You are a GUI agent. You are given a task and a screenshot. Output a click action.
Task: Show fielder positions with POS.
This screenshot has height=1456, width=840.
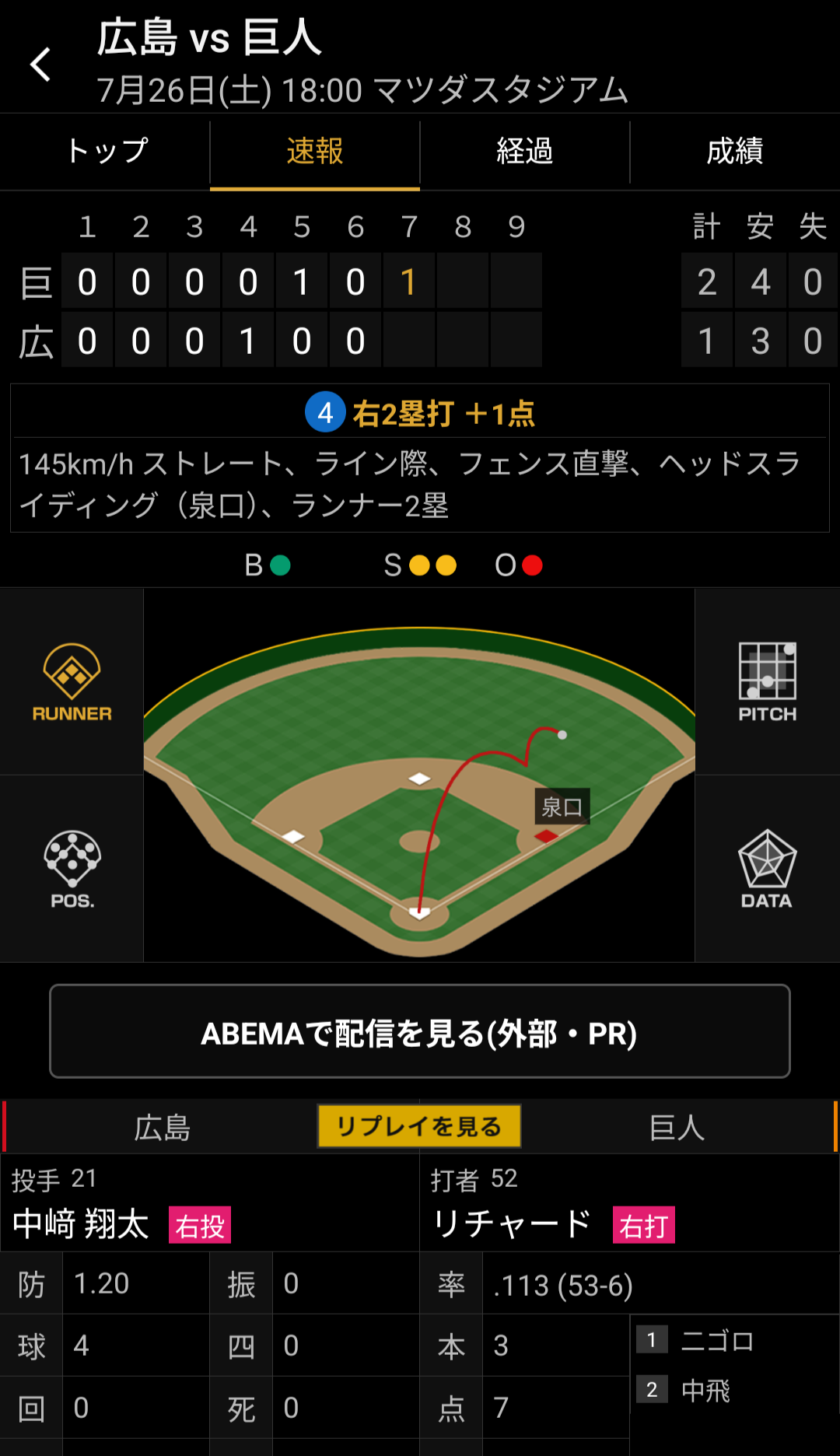coord(72,869)
